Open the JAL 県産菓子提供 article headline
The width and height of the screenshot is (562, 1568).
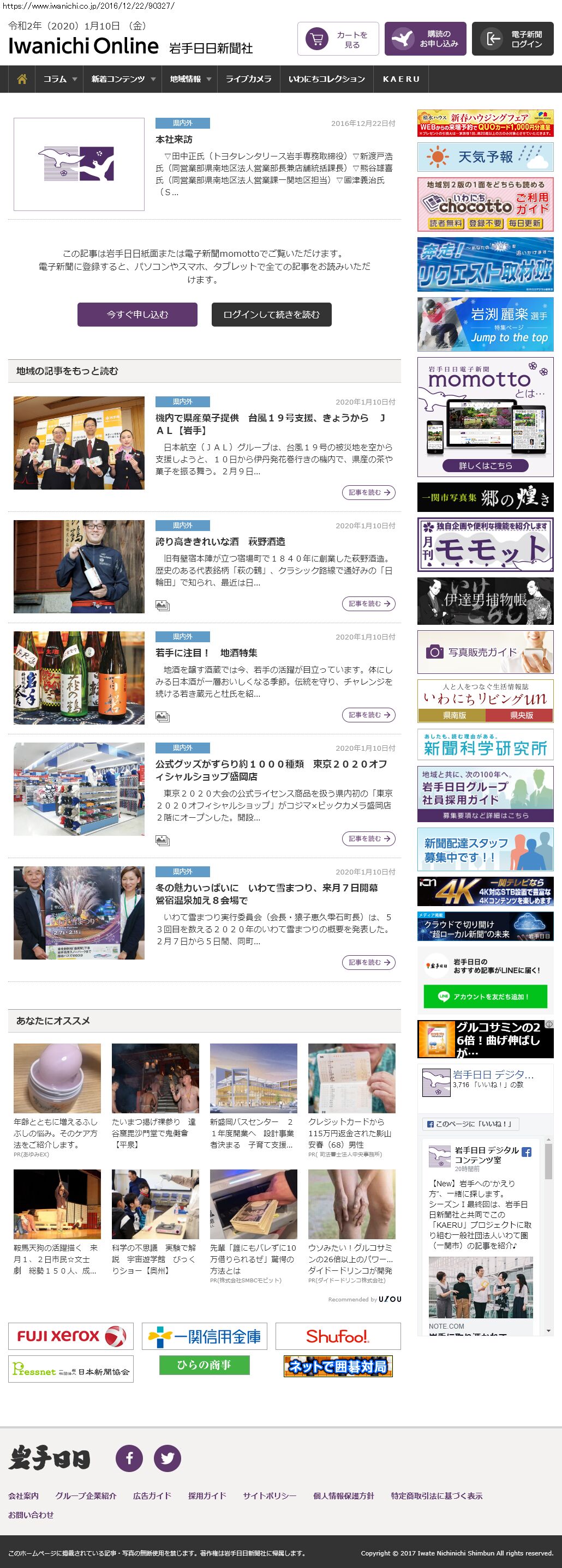tap(270, 424)
